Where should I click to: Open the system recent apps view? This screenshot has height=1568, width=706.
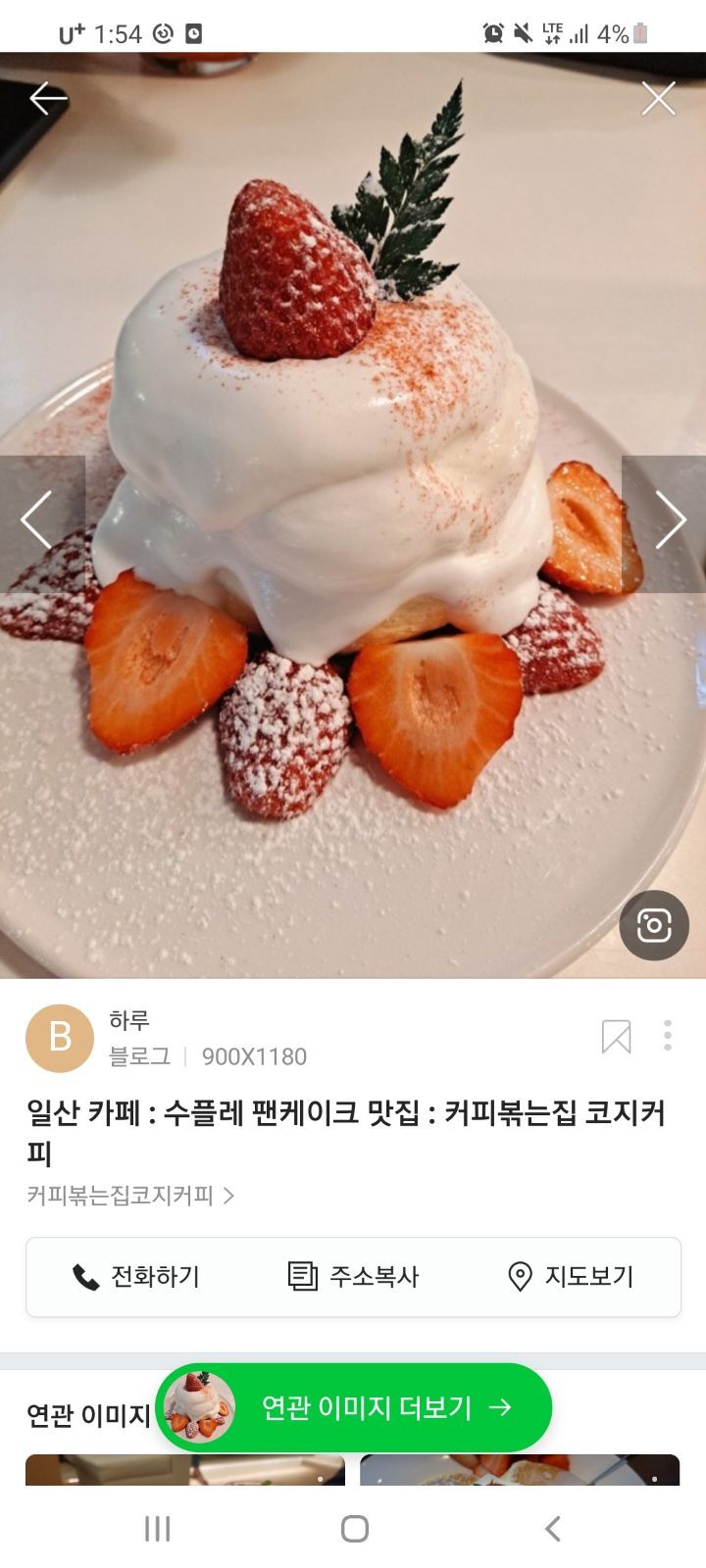157,1529
